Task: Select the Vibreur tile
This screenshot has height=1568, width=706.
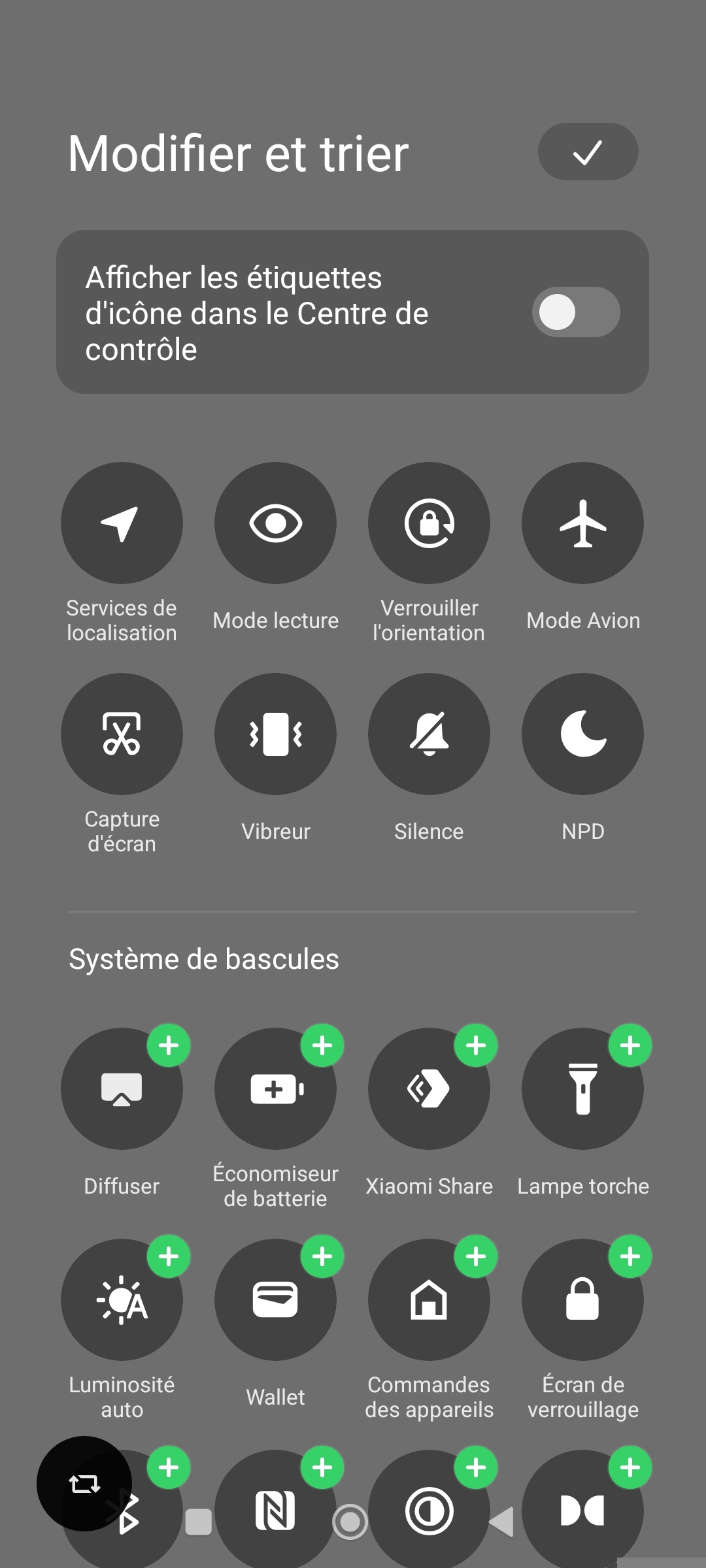Action: pos(275,734)
